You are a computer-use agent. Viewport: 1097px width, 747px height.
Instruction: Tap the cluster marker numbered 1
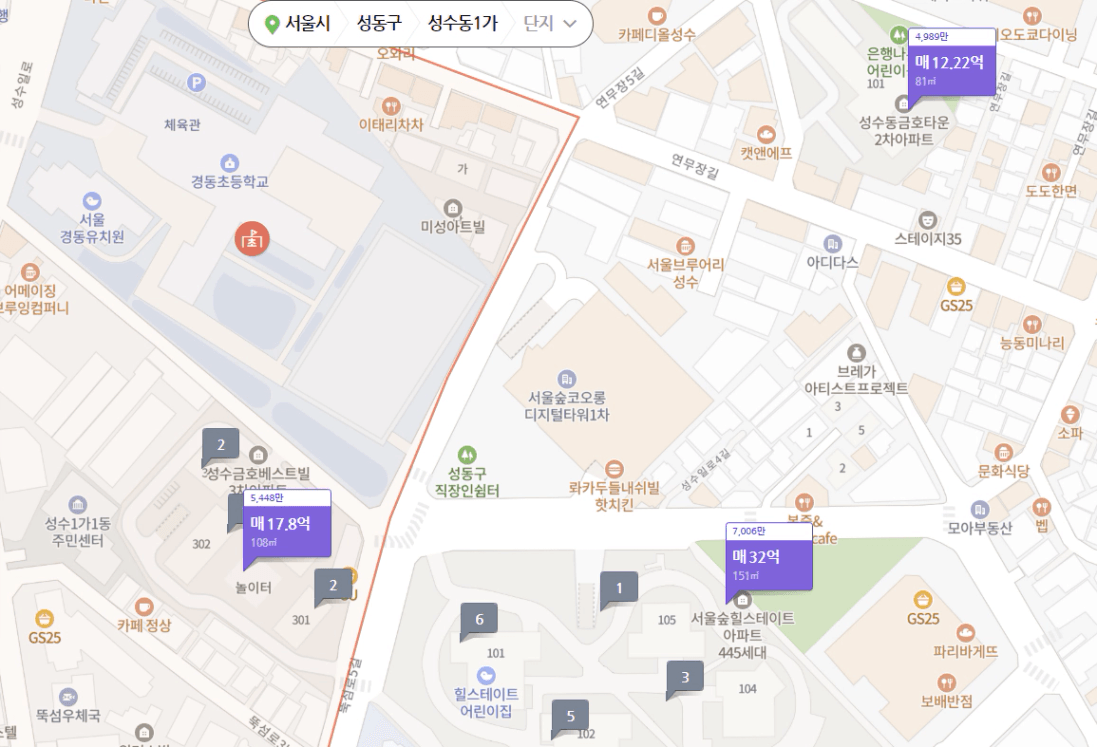click(619, 588)
